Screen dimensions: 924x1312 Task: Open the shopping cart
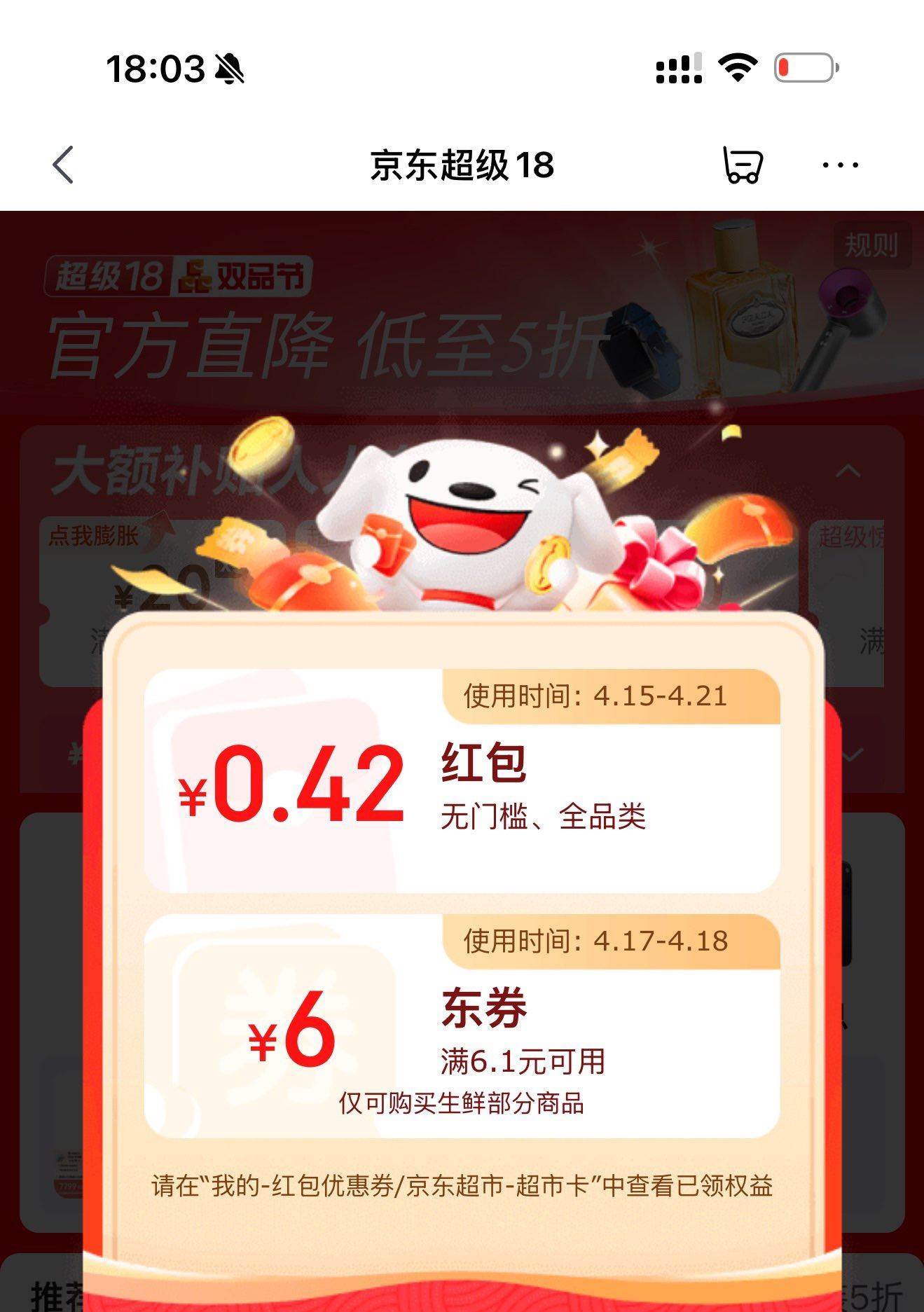(x=742, y=165)
